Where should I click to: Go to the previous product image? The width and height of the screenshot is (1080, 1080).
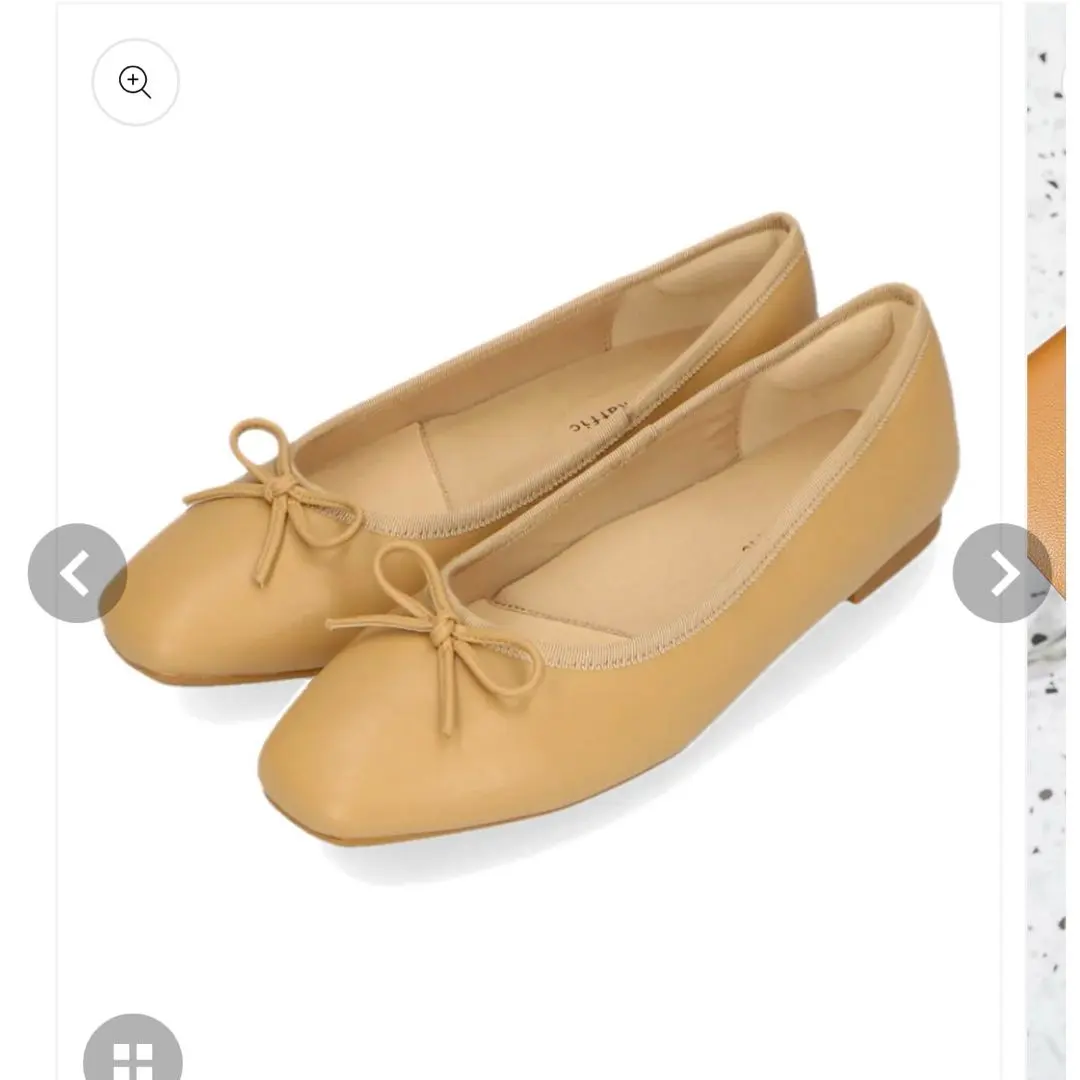[77, 573]
